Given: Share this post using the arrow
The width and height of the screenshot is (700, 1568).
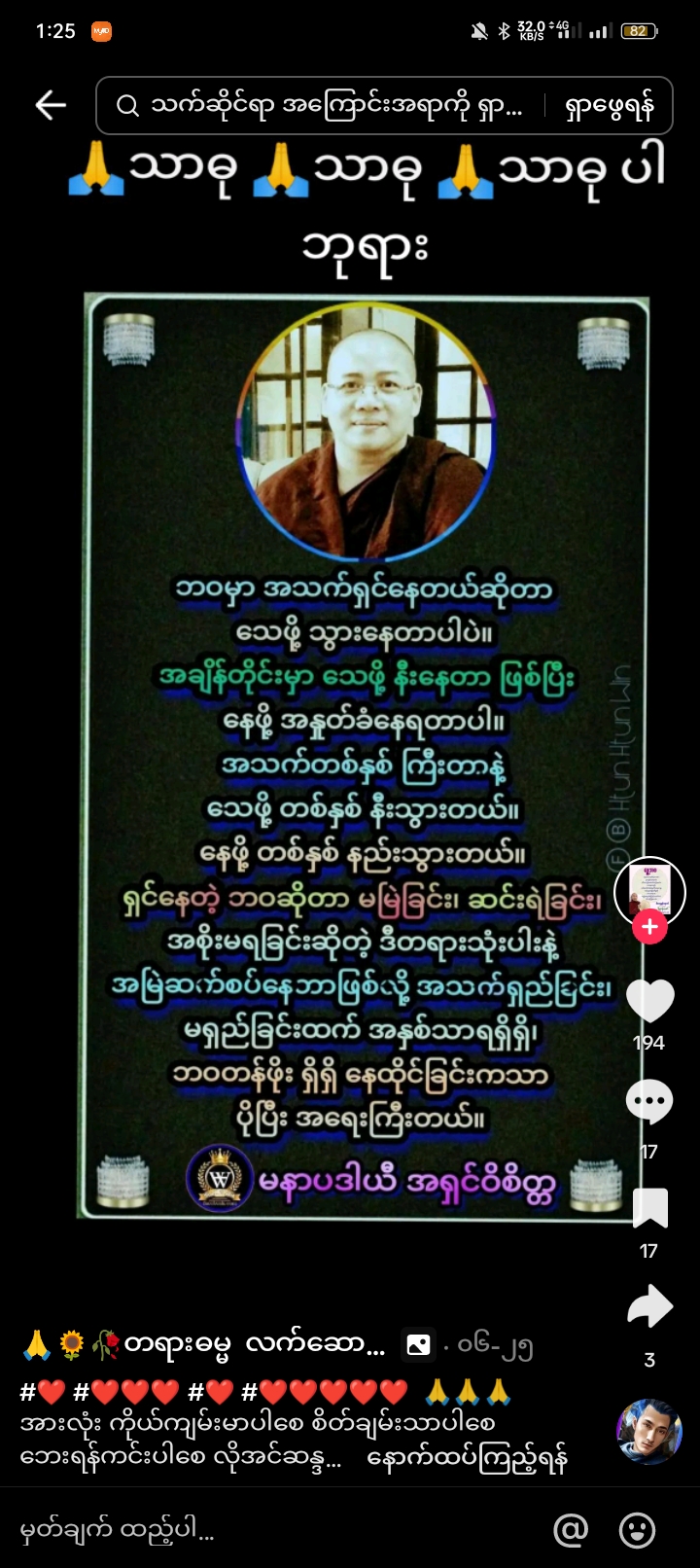Looking at the screenshot, I should [649, 1307].
